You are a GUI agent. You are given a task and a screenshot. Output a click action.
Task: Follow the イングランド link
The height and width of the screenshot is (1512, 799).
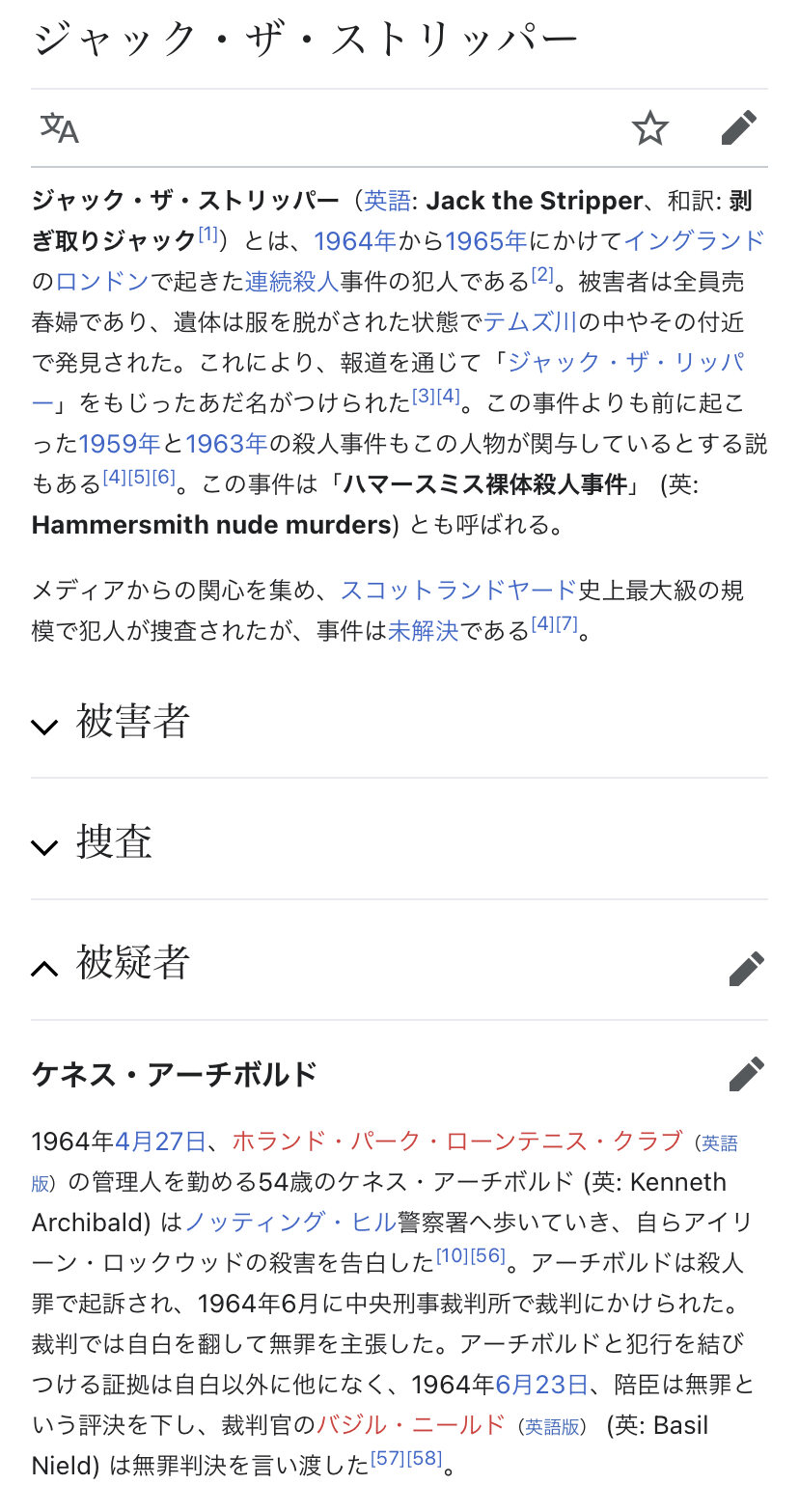(694, 240)
